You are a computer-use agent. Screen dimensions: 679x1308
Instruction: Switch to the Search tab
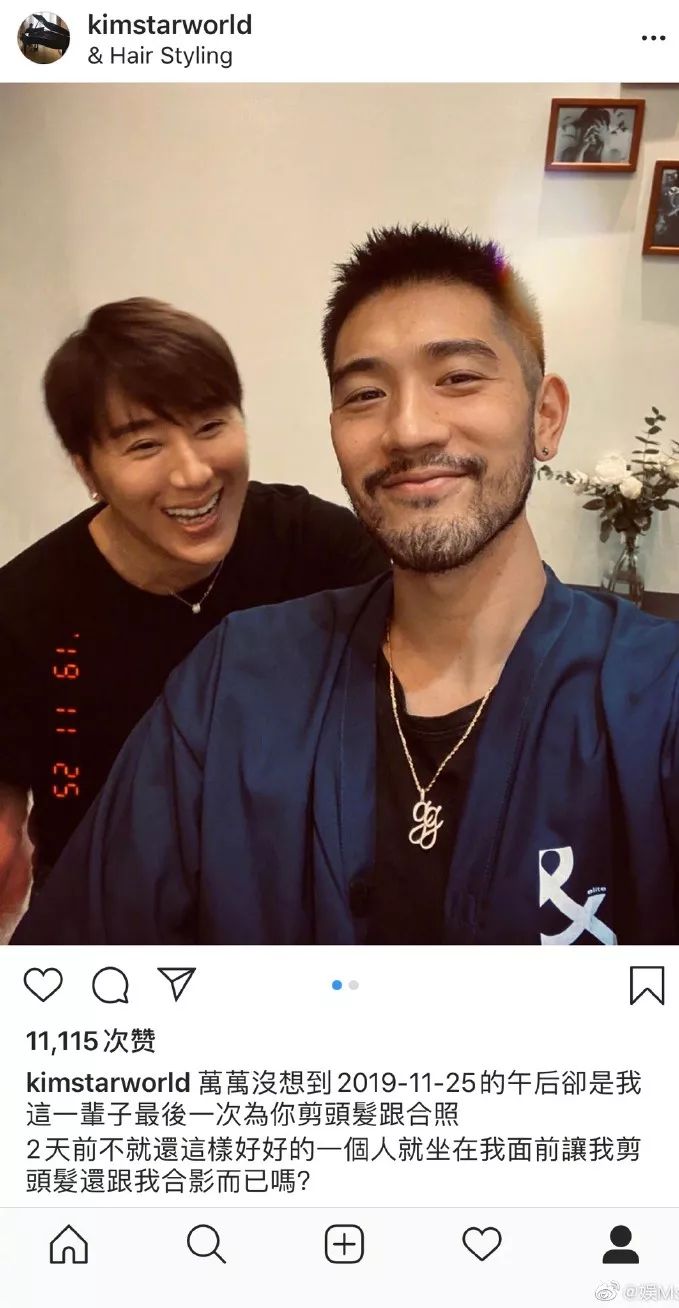[x=206, y=1245]
